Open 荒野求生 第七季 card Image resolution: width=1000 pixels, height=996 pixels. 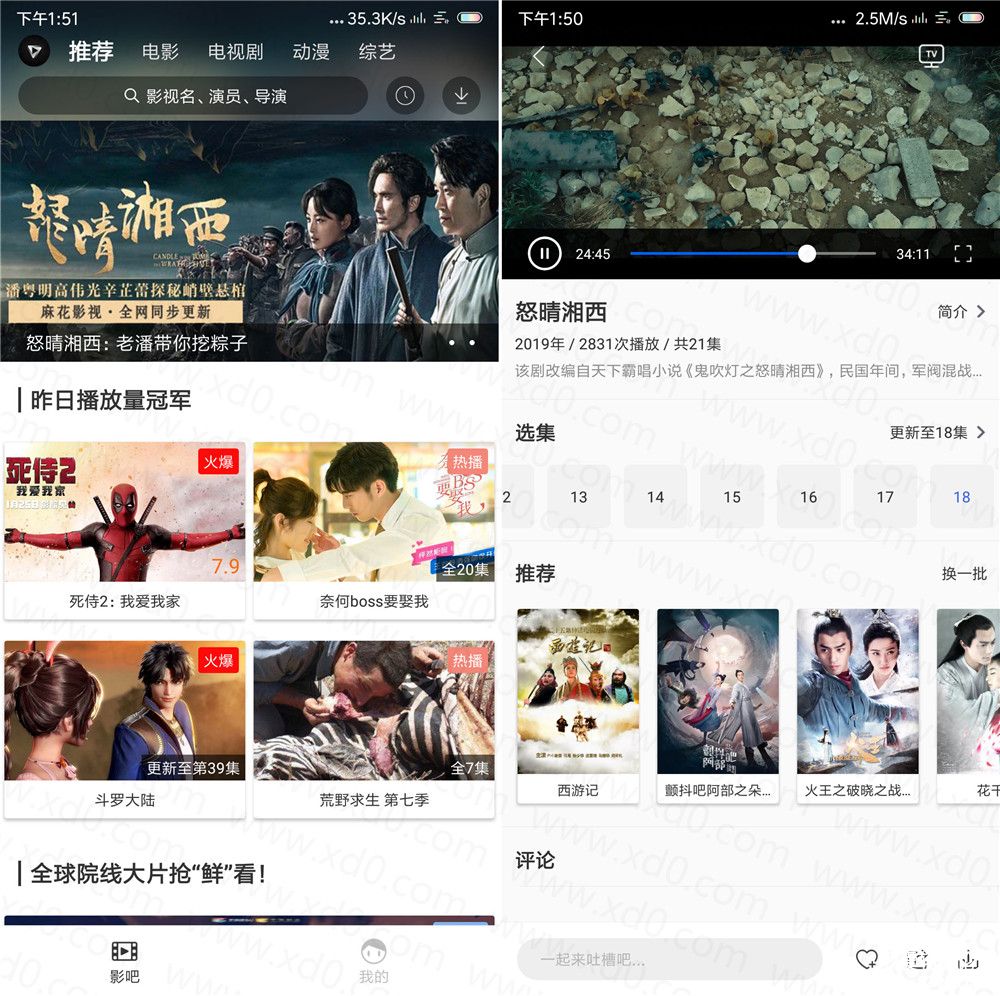pyautogui.click(x=373, y=728)
